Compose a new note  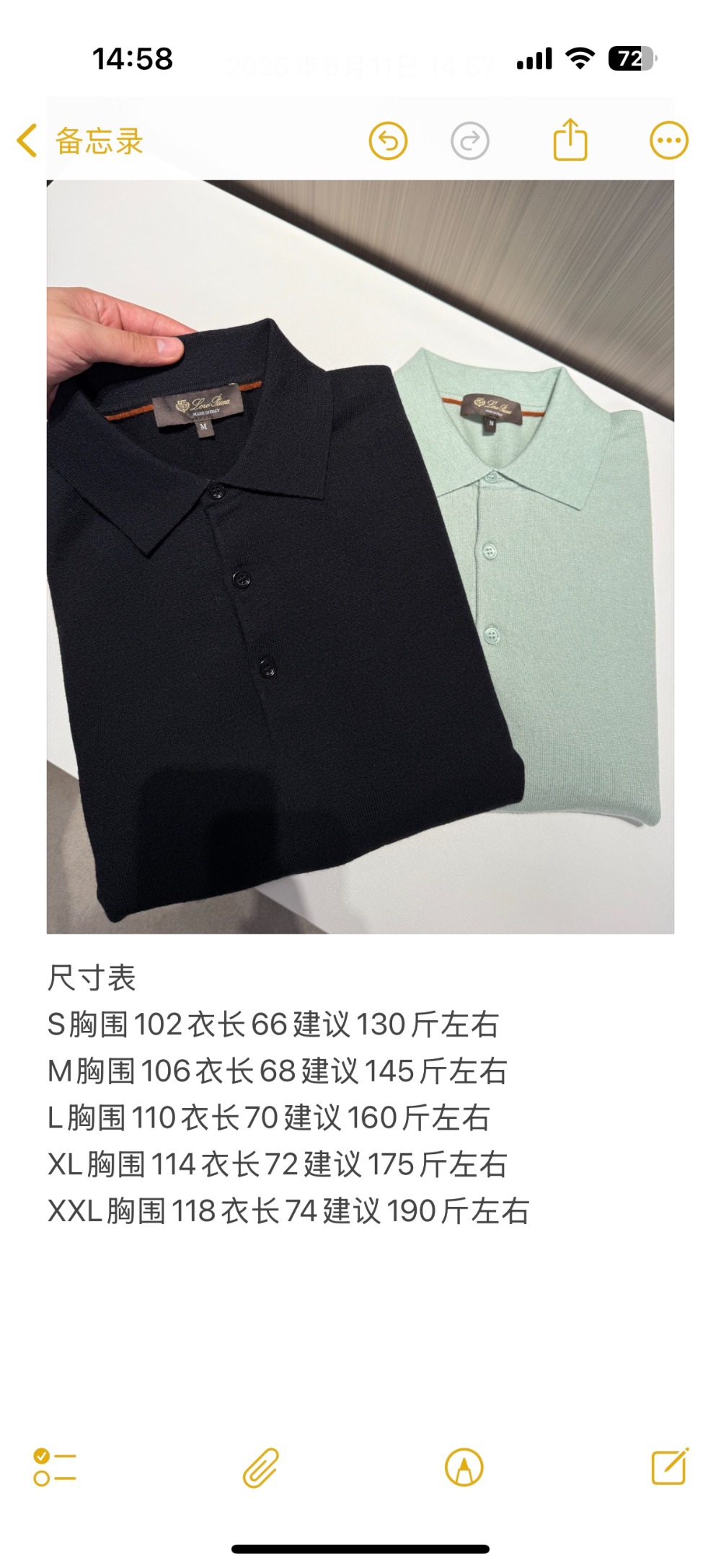pos(670,1466)
